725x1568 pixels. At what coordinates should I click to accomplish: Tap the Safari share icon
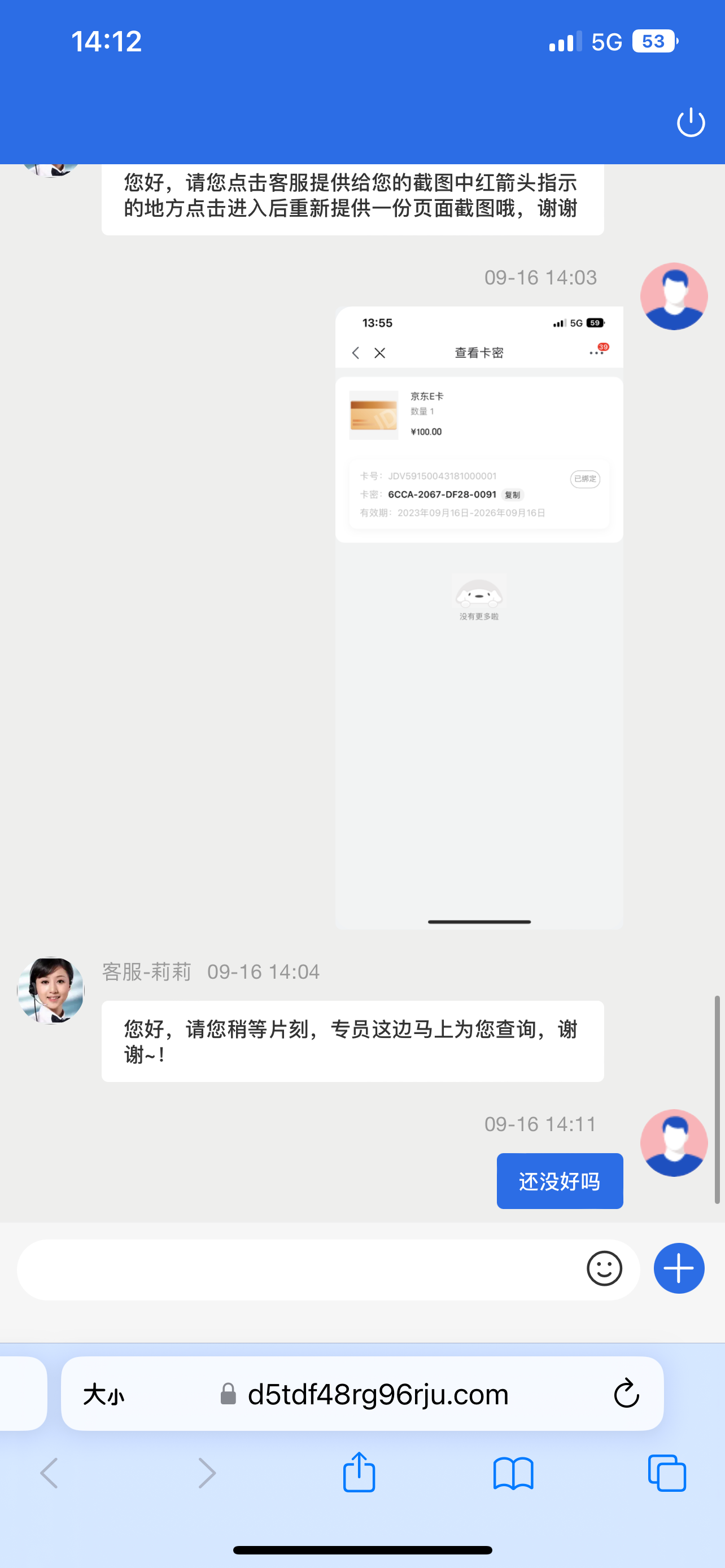coord(359,1473)
